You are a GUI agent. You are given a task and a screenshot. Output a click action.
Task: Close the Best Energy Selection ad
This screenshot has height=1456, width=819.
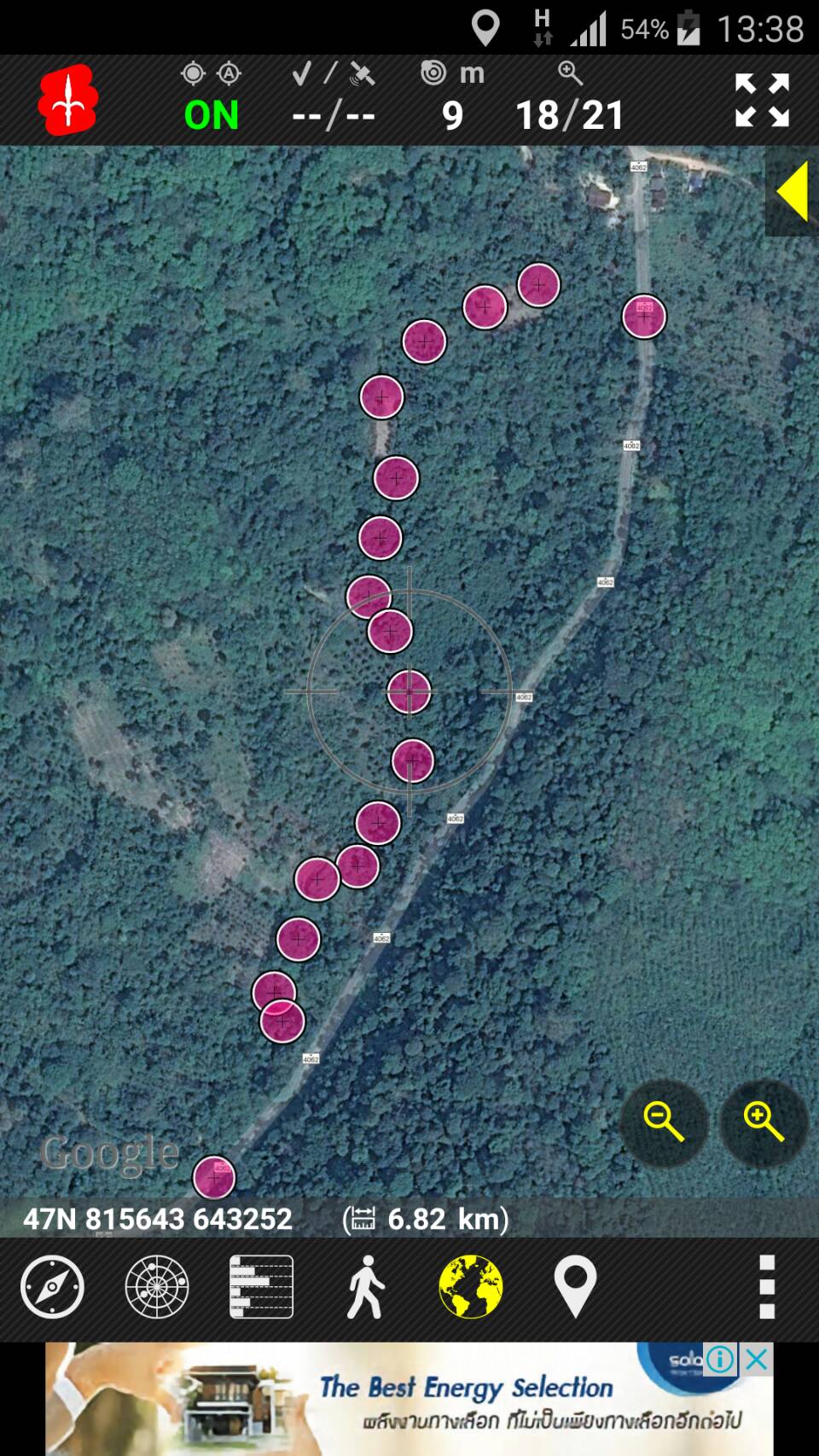pyautogui.click(x=757, y=1360)
